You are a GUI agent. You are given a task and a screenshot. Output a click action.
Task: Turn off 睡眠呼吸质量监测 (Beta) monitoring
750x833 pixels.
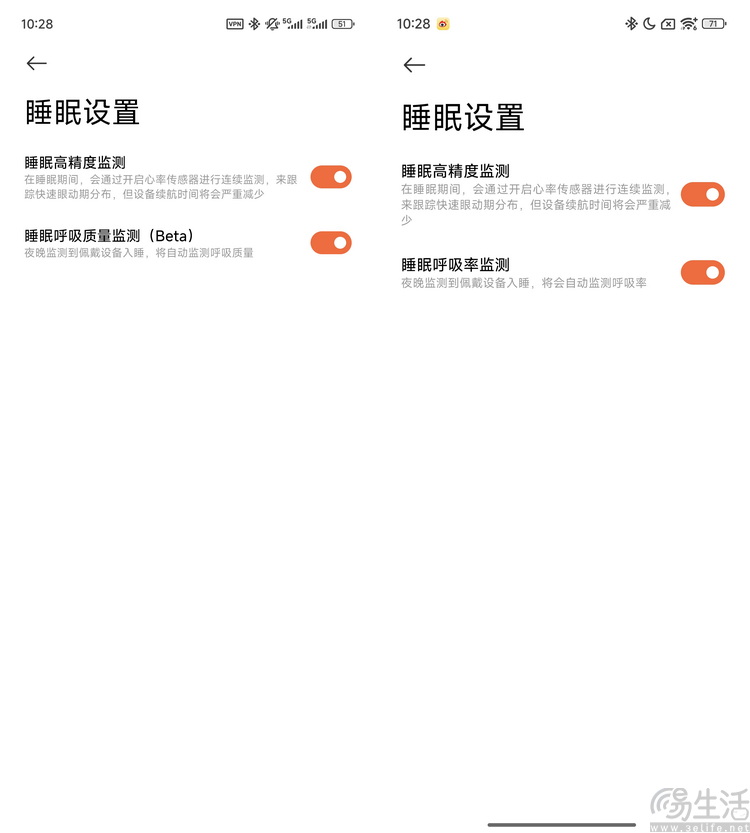click(330, 243)
